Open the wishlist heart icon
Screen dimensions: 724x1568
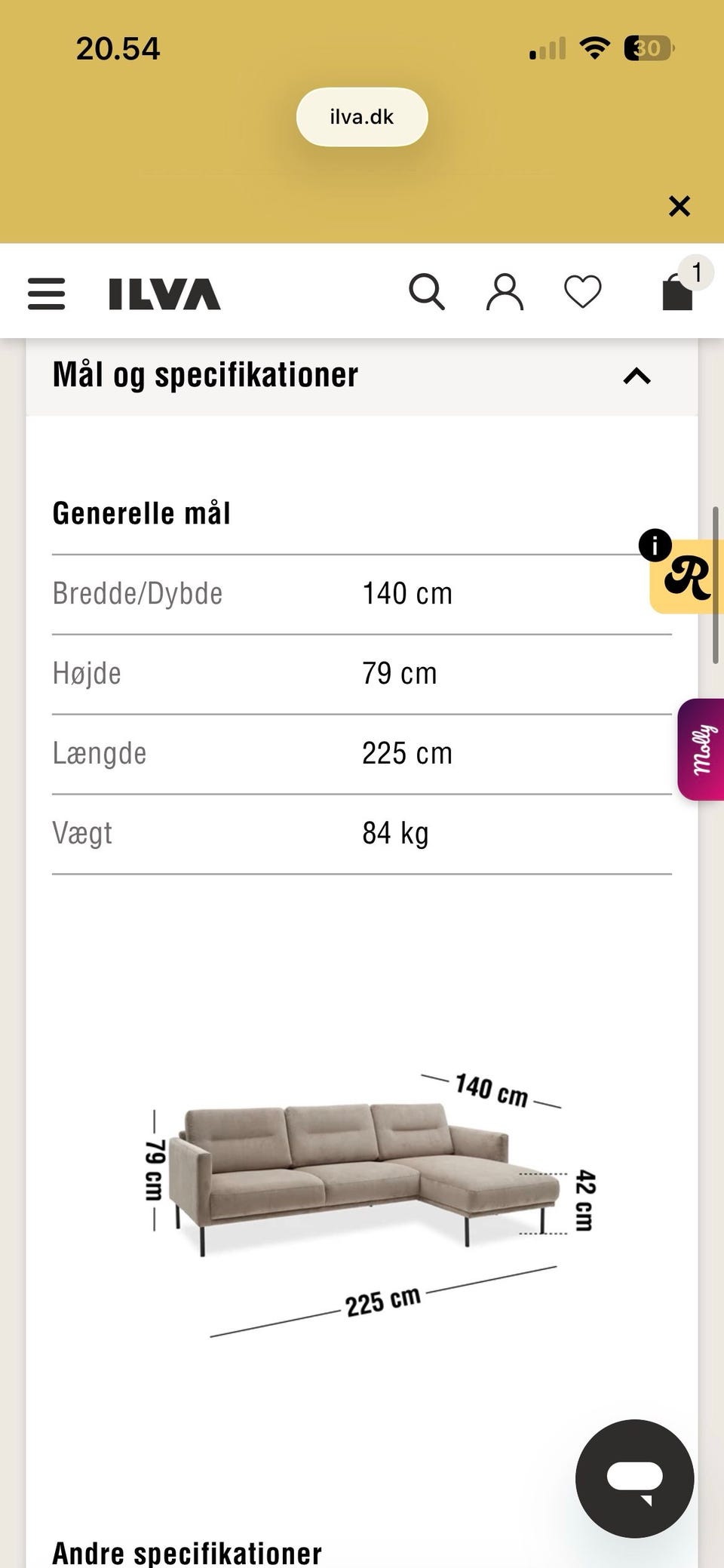tap(583, 292)
